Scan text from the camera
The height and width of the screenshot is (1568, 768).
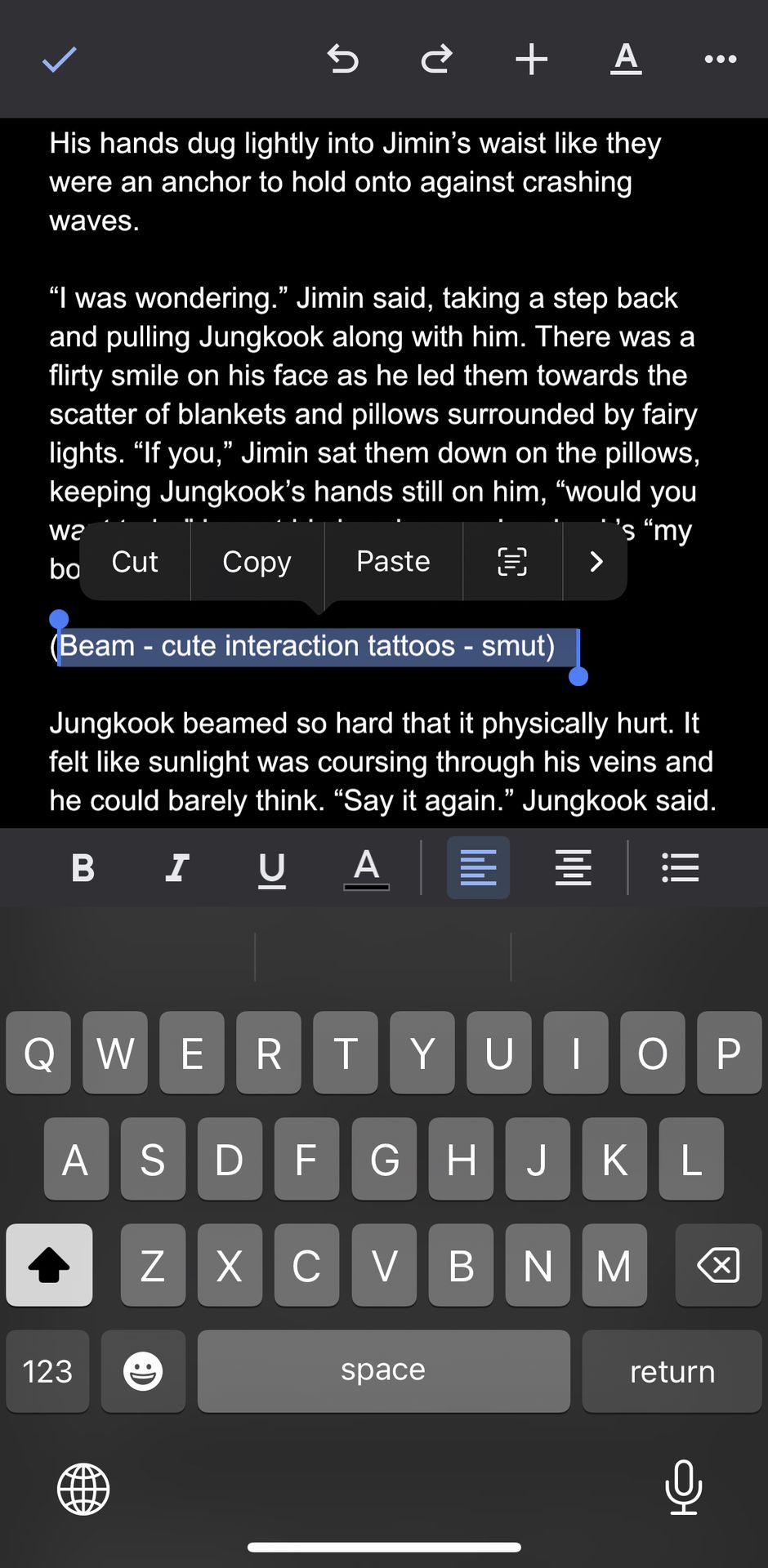[x=512, y=562]
